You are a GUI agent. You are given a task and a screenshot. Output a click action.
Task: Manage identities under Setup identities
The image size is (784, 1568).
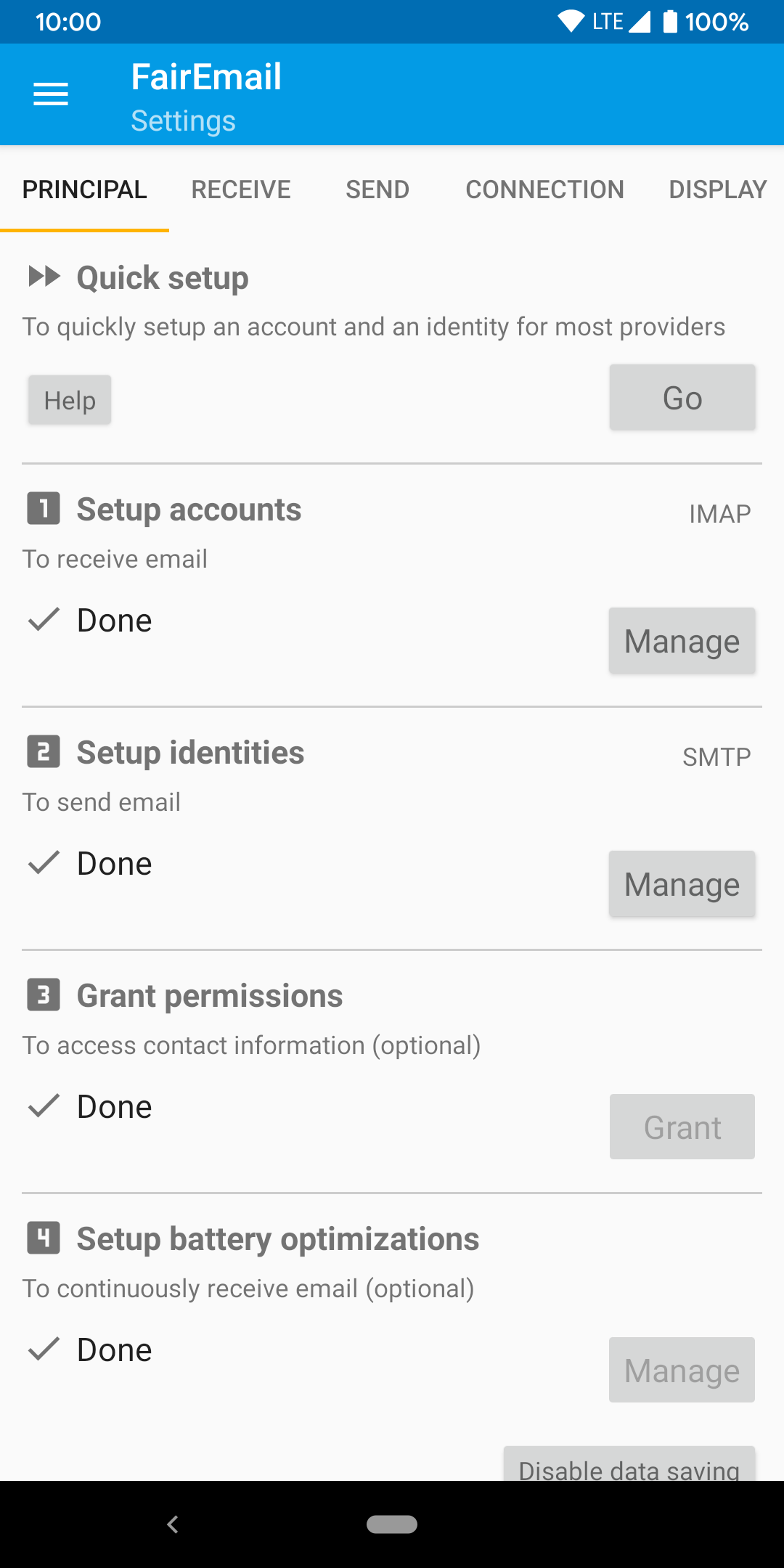tap(682, 884)
